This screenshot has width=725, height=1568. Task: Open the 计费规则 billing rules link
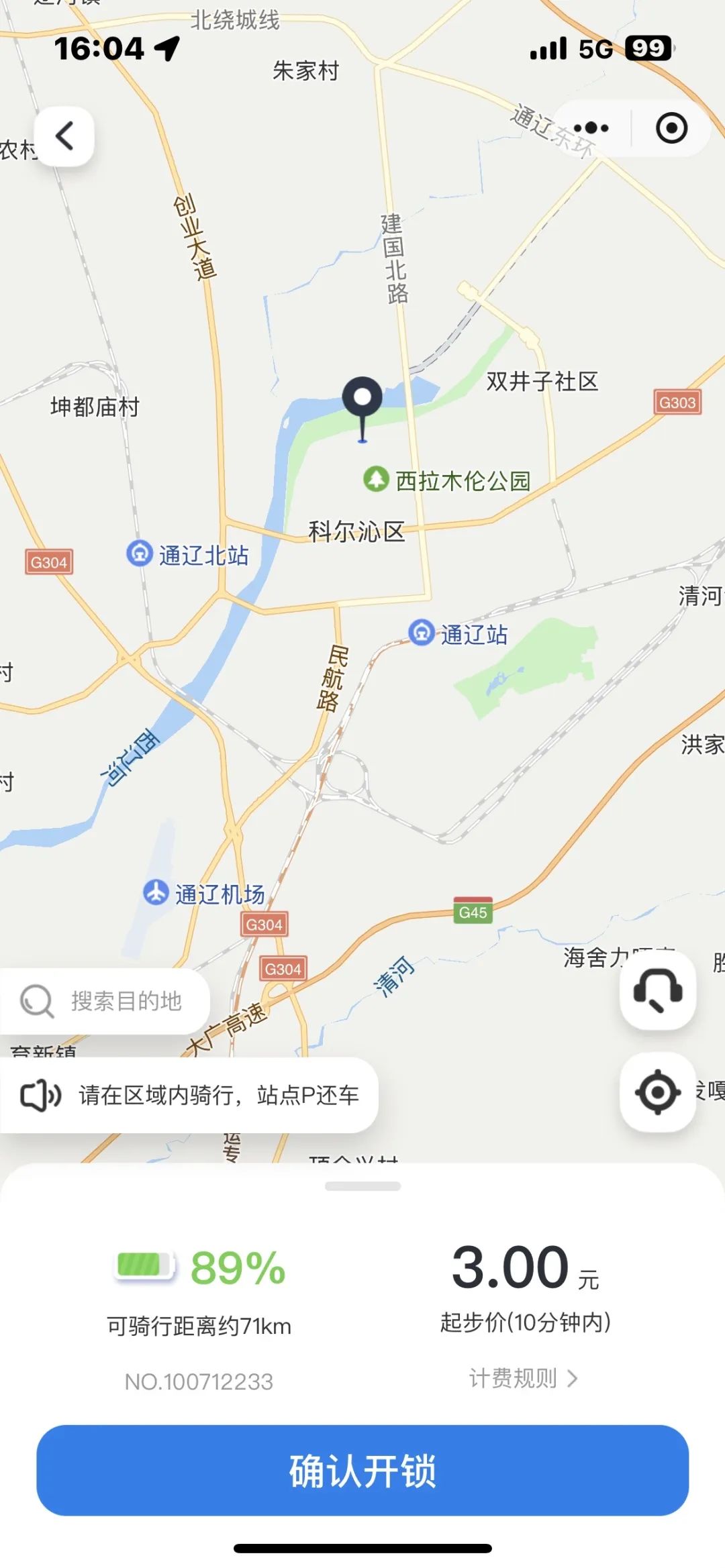point(524,1379)
